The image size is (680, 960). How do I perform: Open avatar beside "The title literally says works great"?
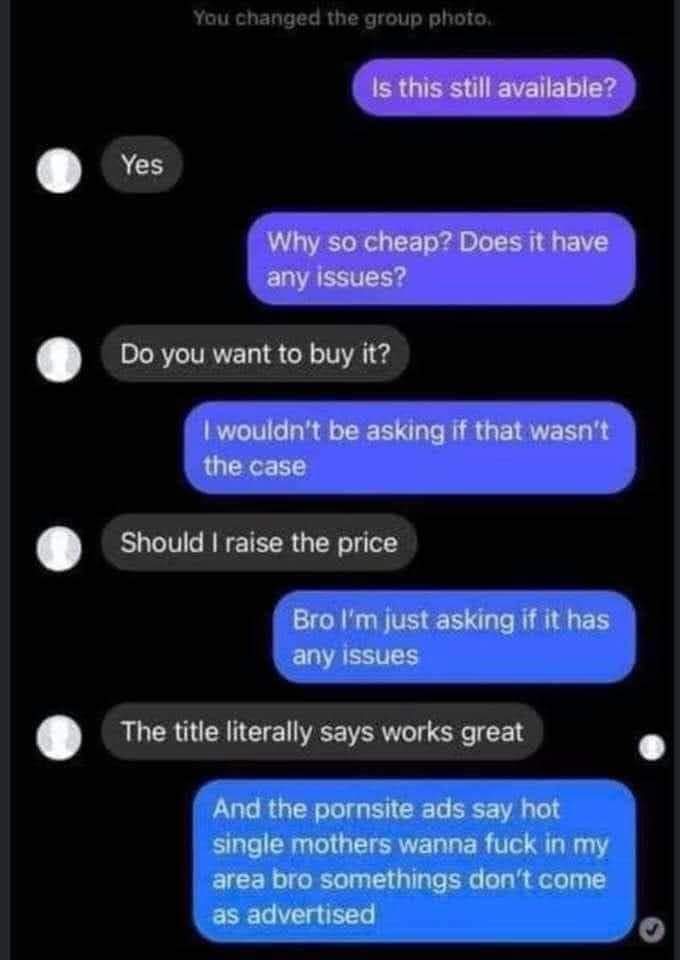[58, 736]
